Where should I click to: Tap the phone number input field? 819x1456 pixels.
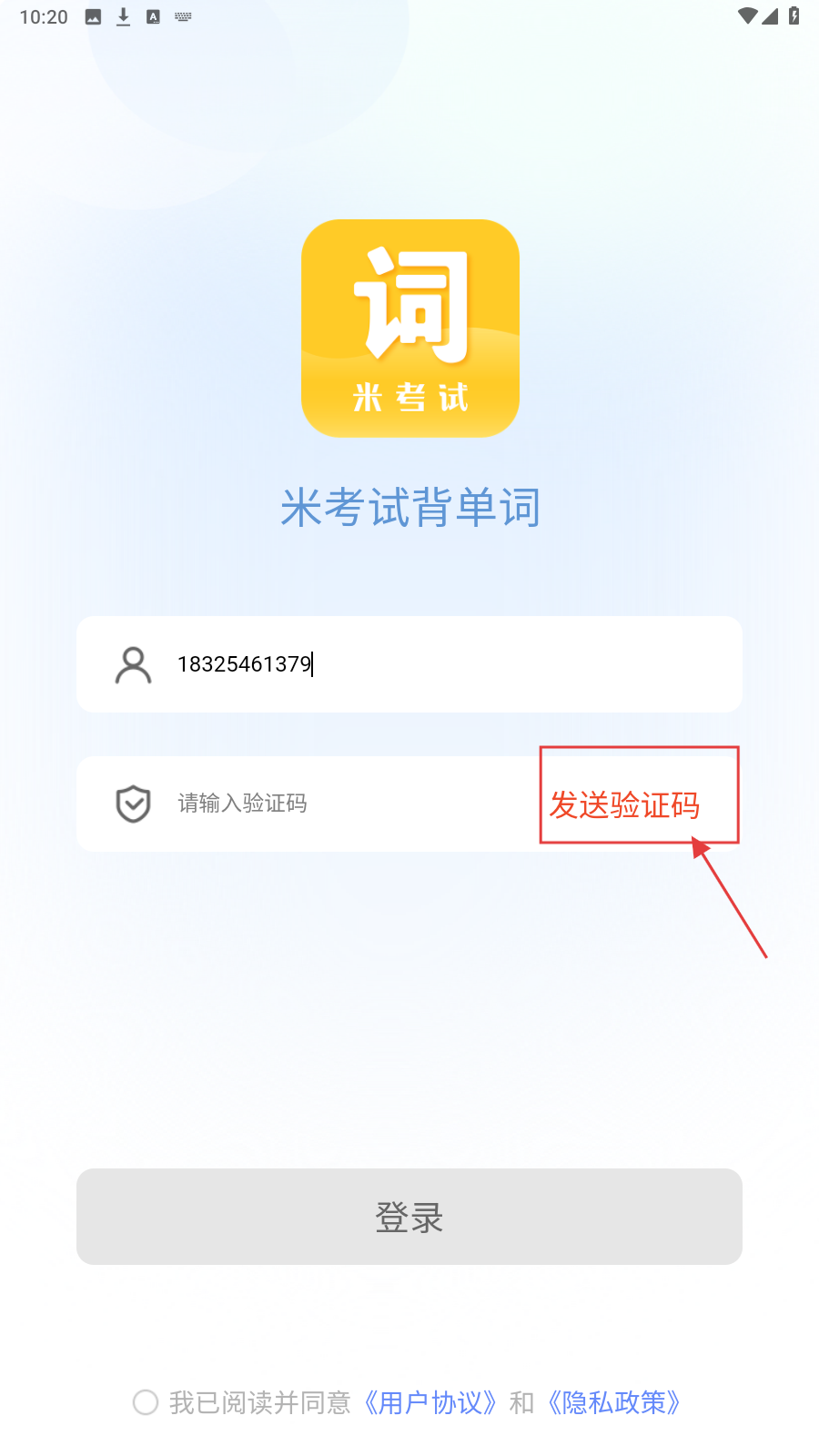coord(437,664)
